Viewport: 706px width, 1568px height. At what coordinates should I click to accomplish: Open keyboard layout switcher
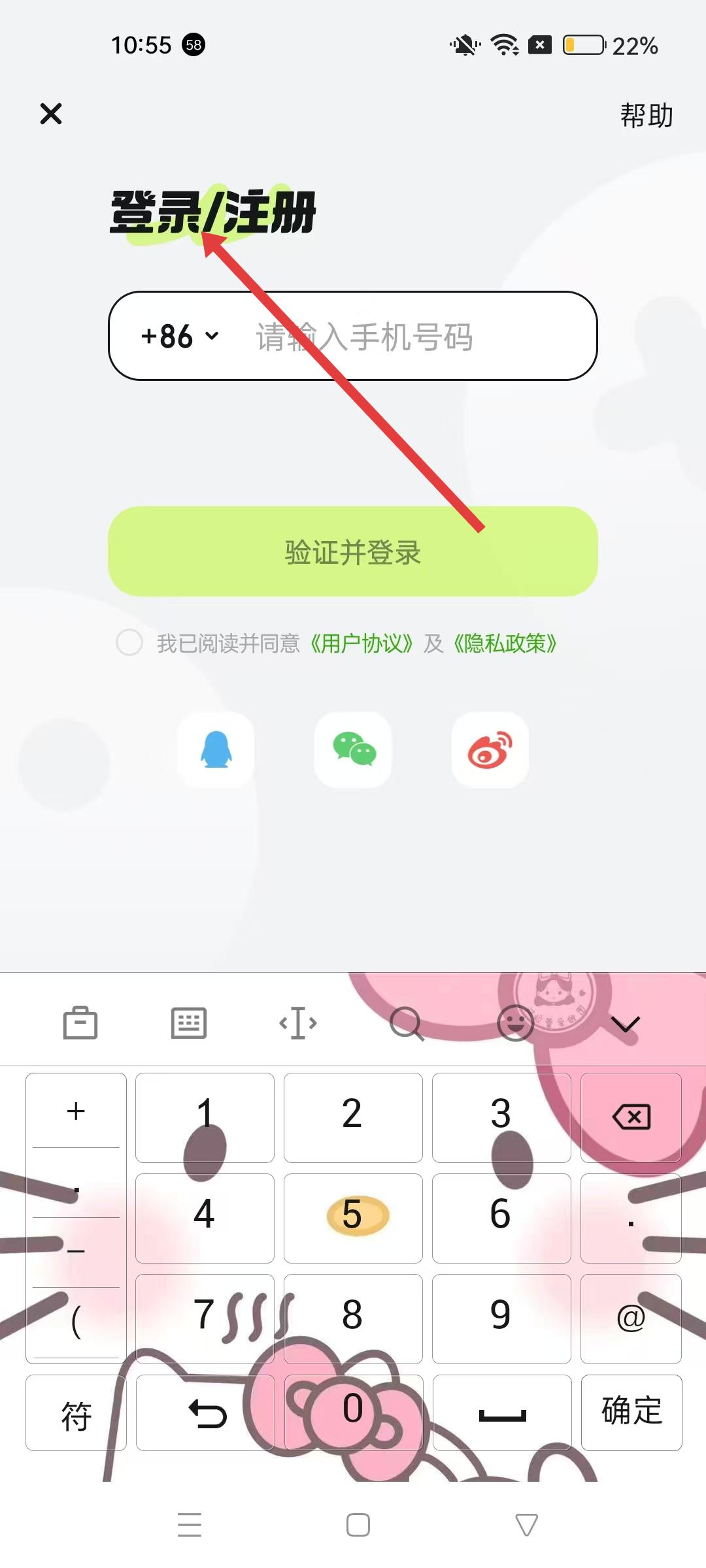(x=189, y=1023)
